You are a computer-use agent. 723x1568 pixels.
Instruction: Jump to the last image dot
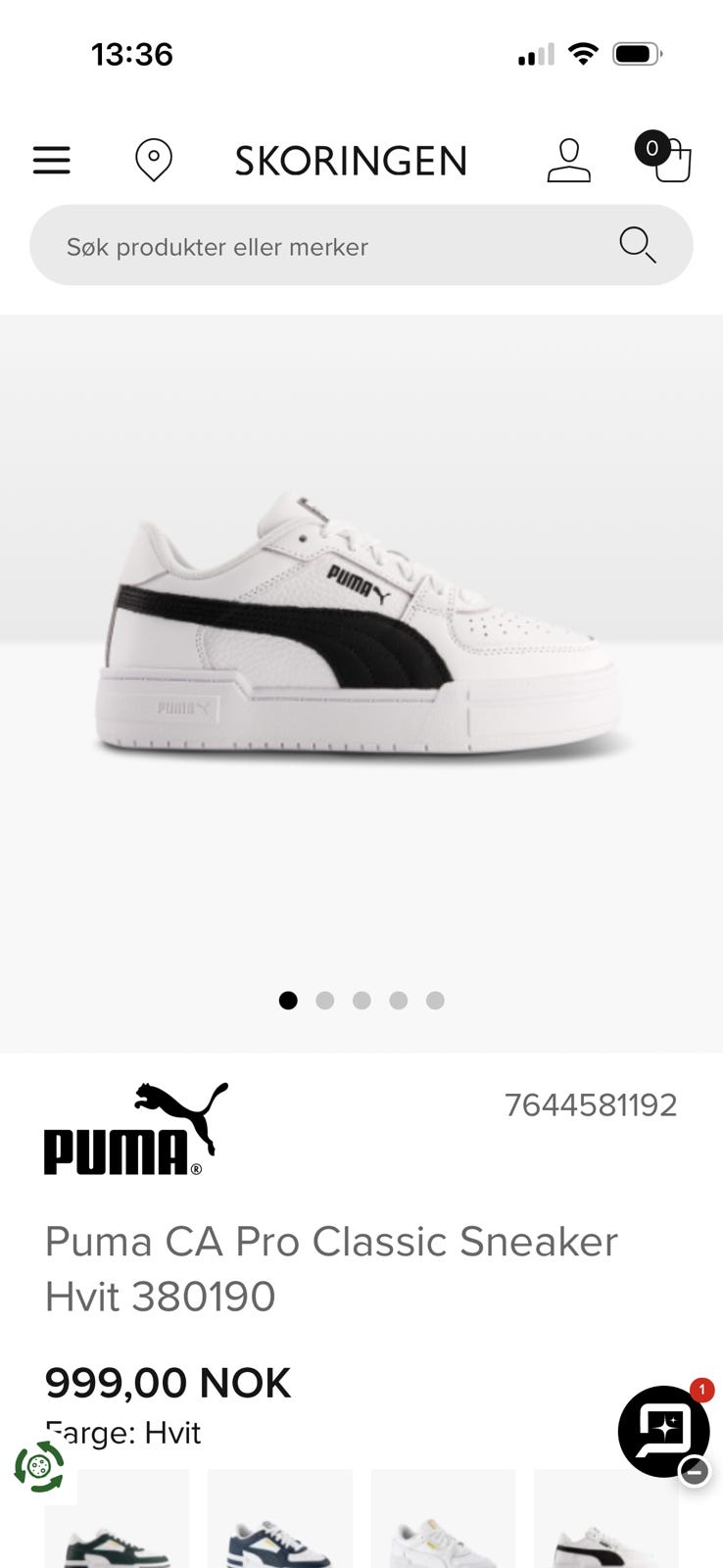coord(435,1001)
